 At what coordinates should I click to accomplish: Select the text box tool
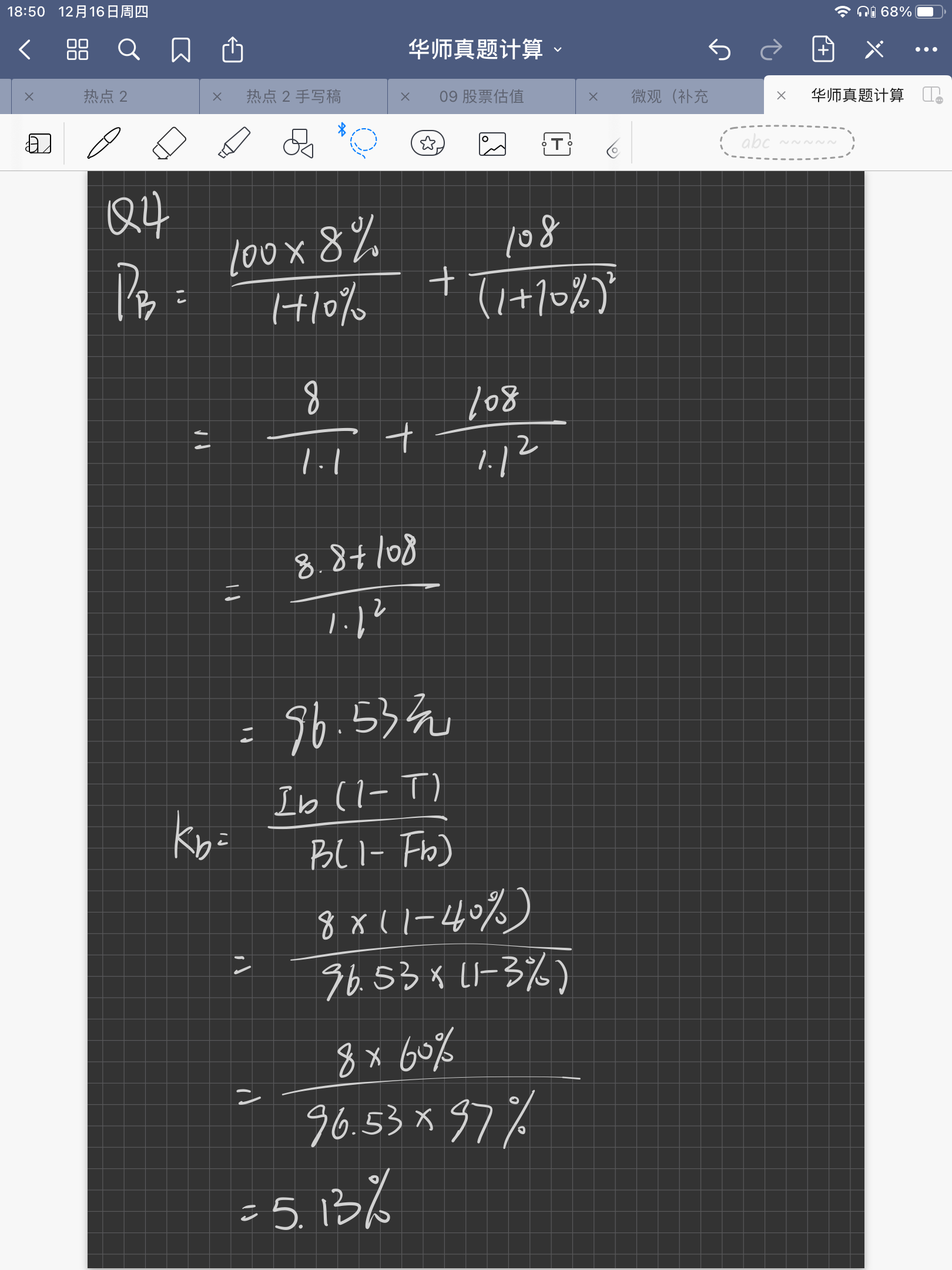coord(557,143)
